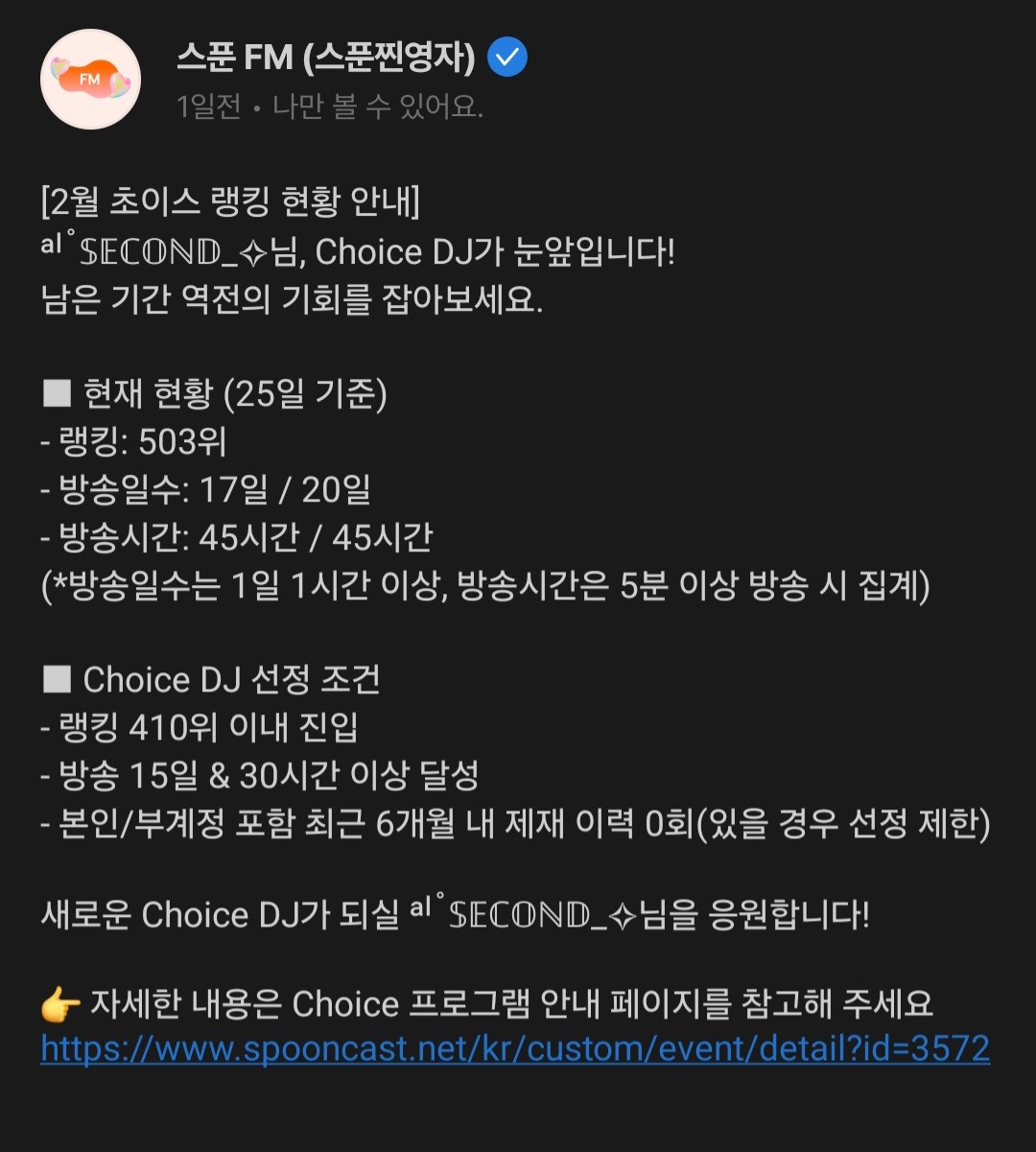1036x1152 pixels.
Task: Open the 스푼 FM profile picture
Action: 90,80
